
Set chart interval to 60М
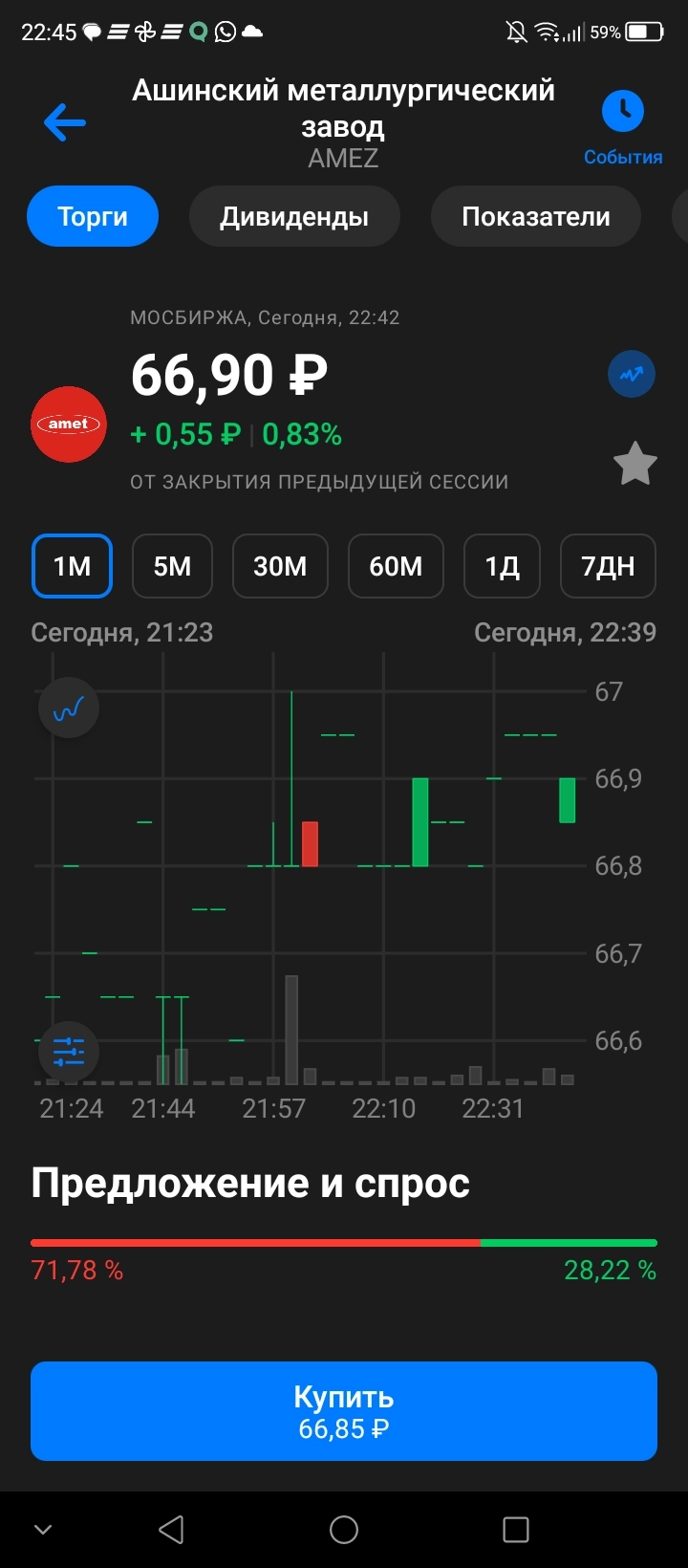pyautogui.click(x=396, y=566)
